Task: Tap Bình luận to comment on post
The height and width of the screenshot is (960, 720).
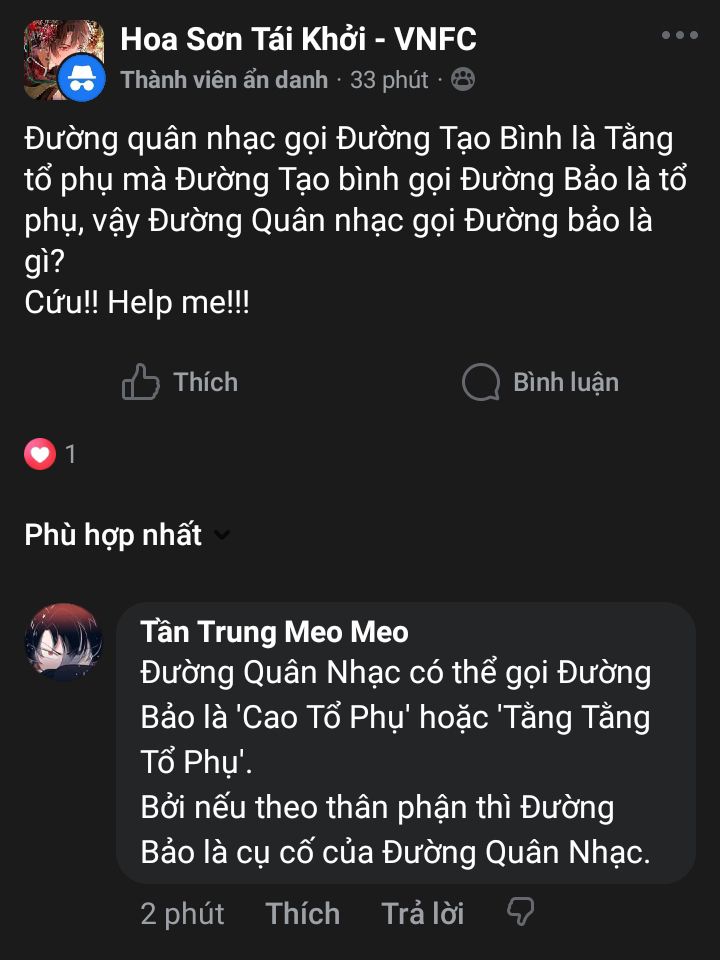Action: point(541,382)
